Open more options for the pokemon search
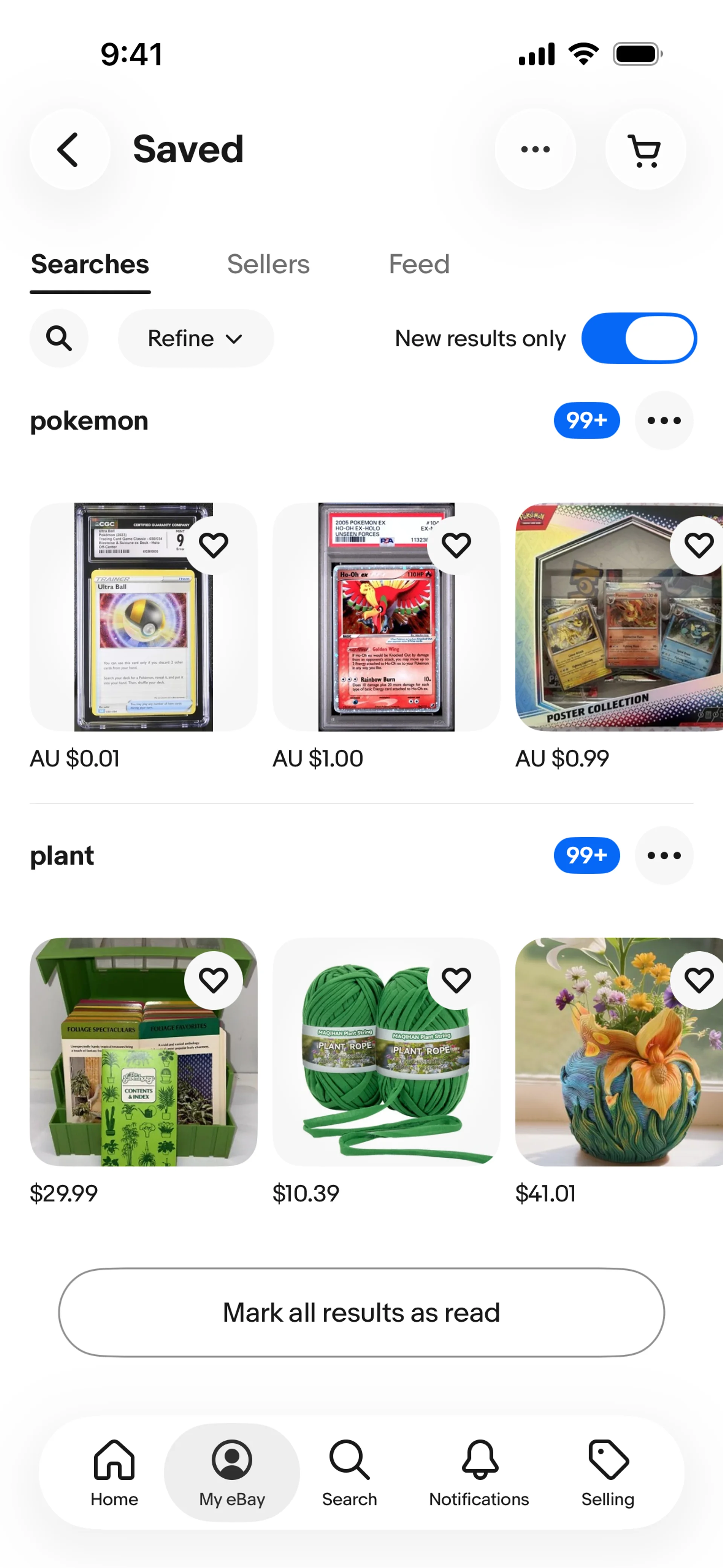 pos(664,420)
